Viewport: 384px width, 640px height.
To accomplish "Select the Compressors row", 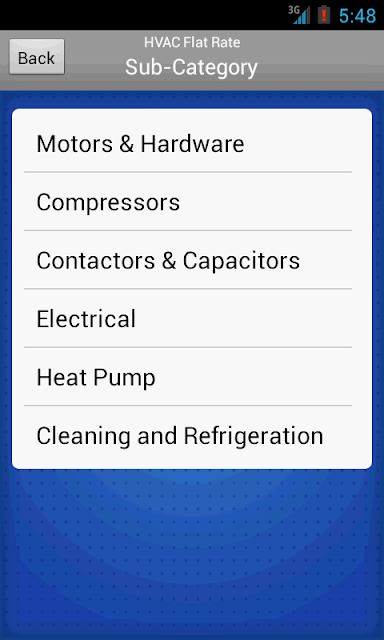I will pyautogui.click(x=192, y=202).
